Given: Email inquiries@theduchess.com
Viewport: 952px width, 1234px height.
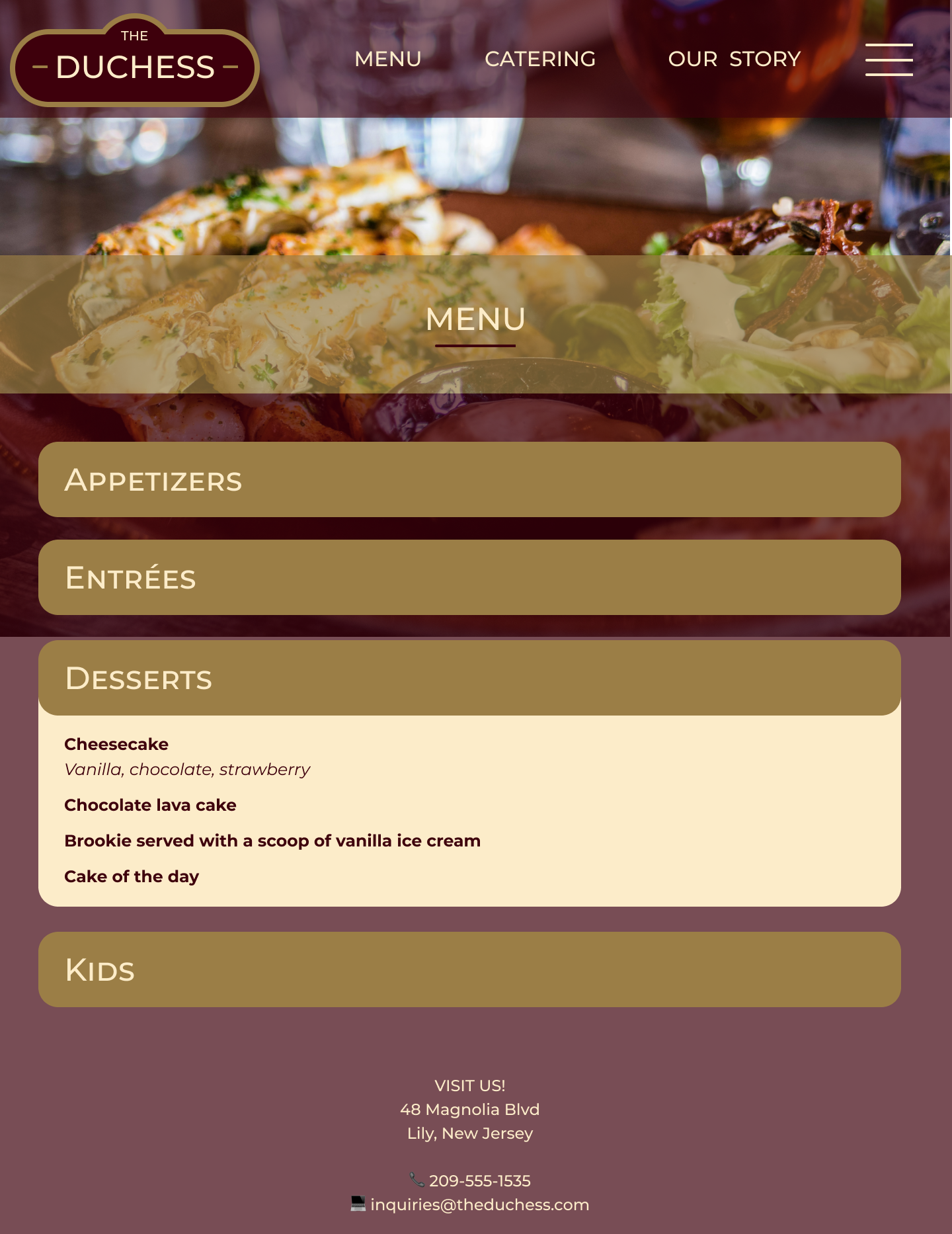Looking at the screenshot, I should 479,1204.
